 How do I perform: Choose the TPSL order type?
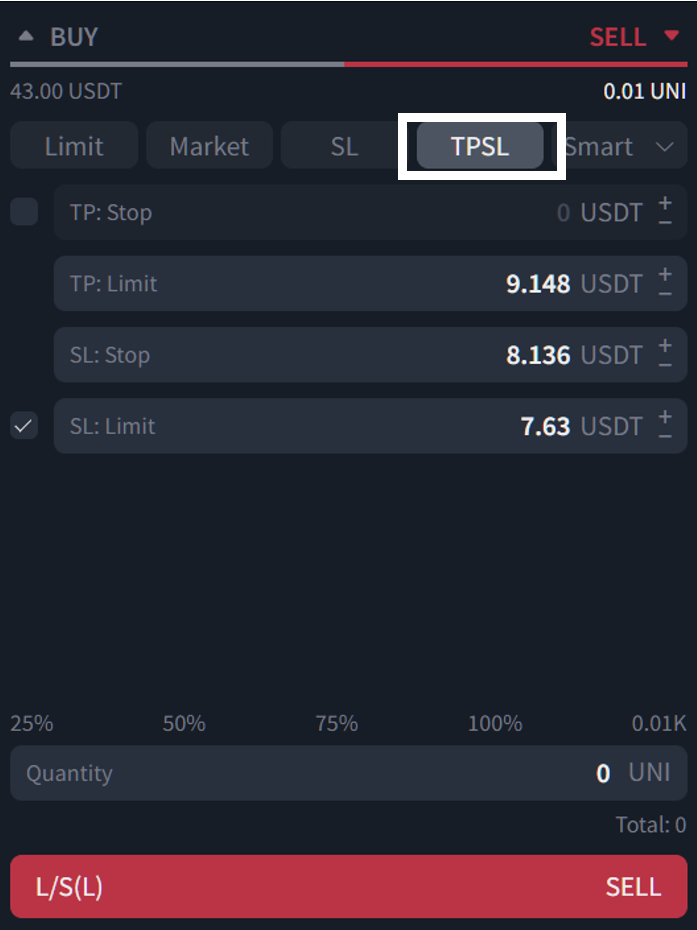[x=480, y=146]
